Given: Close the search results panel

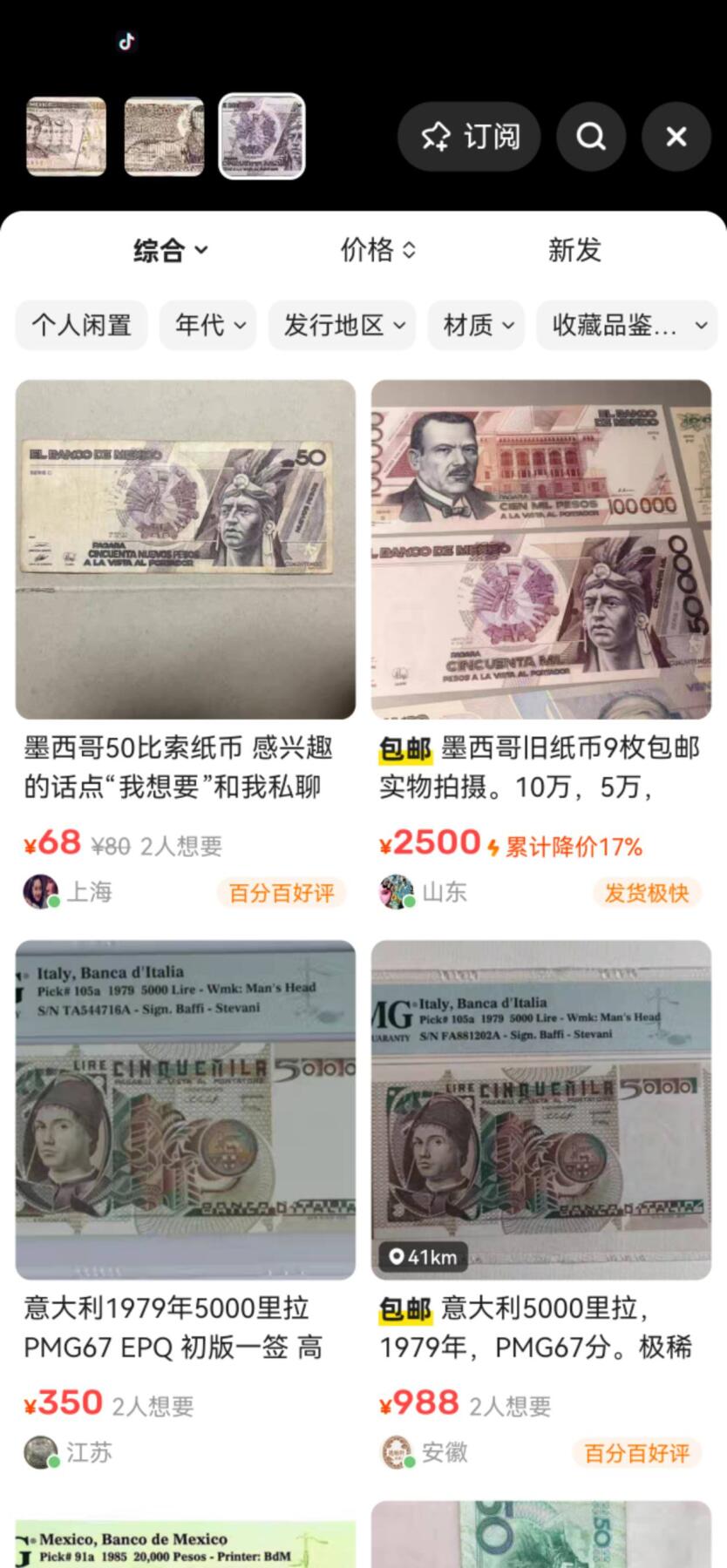Looking at the screenshot, I should (x=676, y=137).
